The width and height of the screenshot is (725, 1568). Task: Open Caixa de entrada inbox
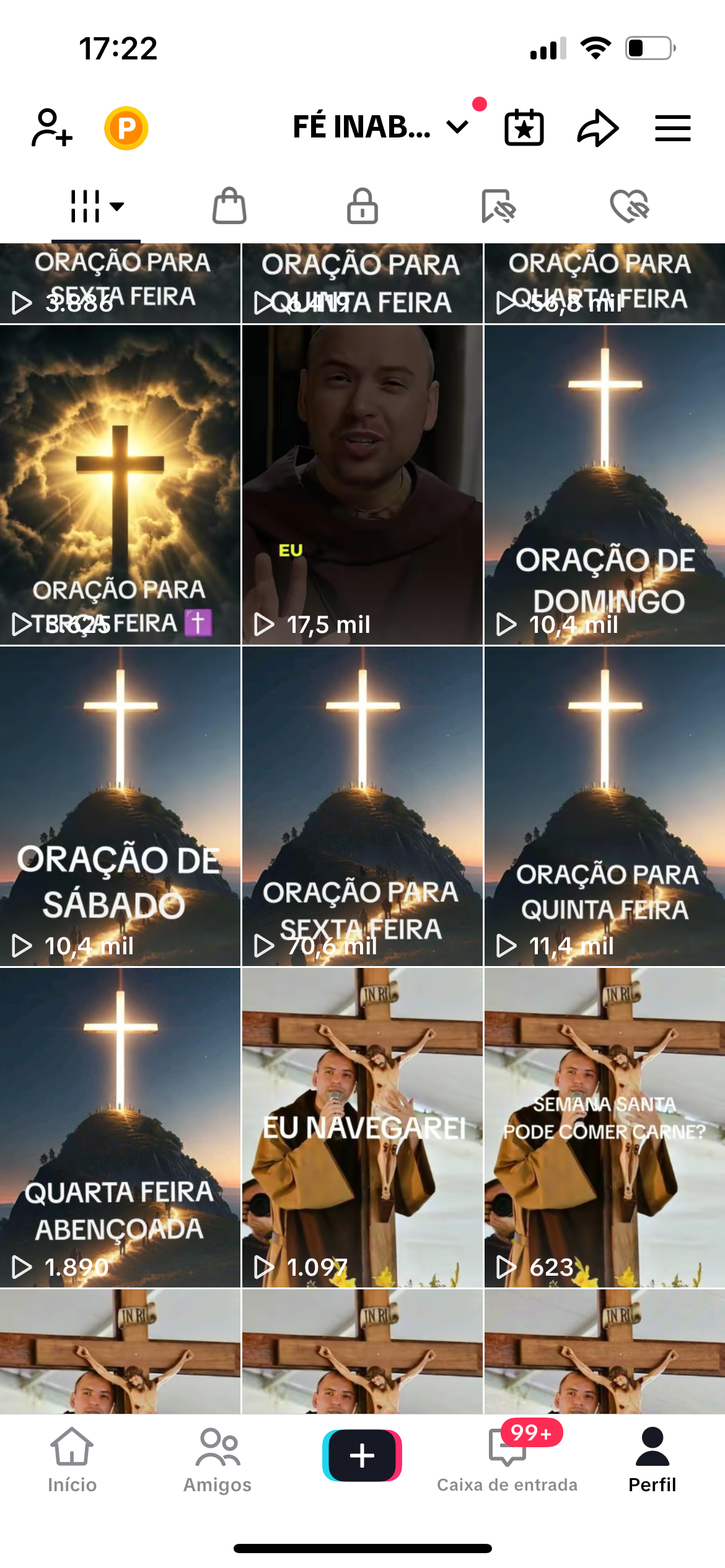coord(507,1460)
